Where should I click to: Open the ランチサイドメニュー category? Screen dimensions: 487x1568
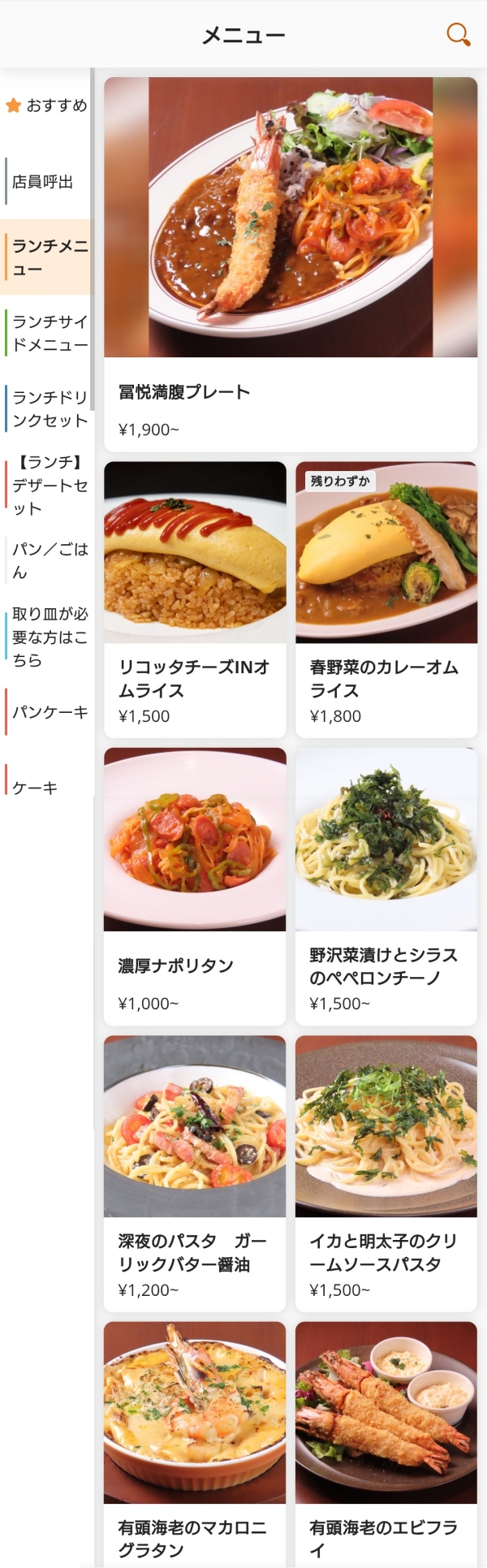click(x=49, y=333)
